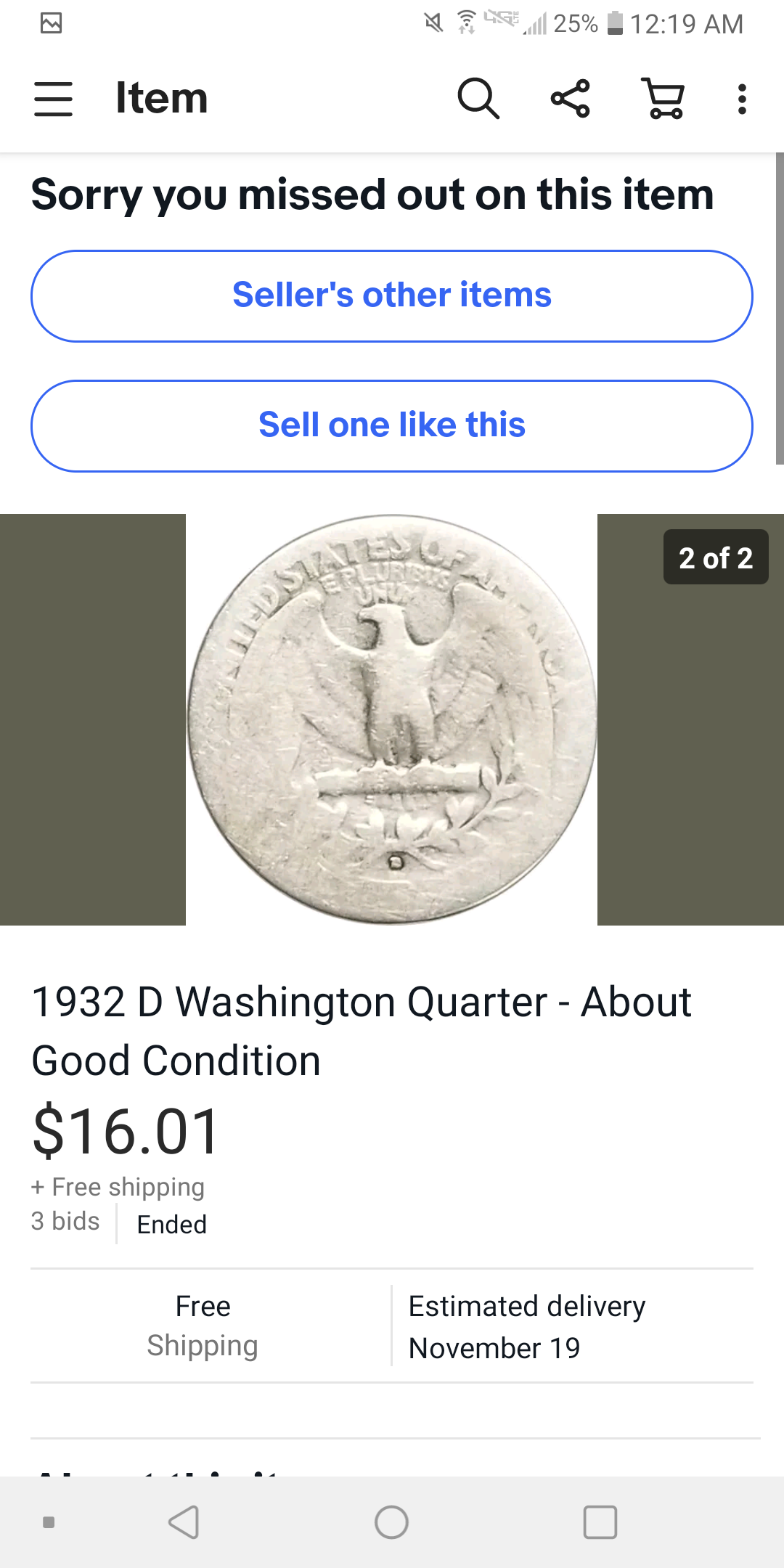Screen dimensions: 784x1568
Task: Open the shopping cart
Action: (663, 99)
